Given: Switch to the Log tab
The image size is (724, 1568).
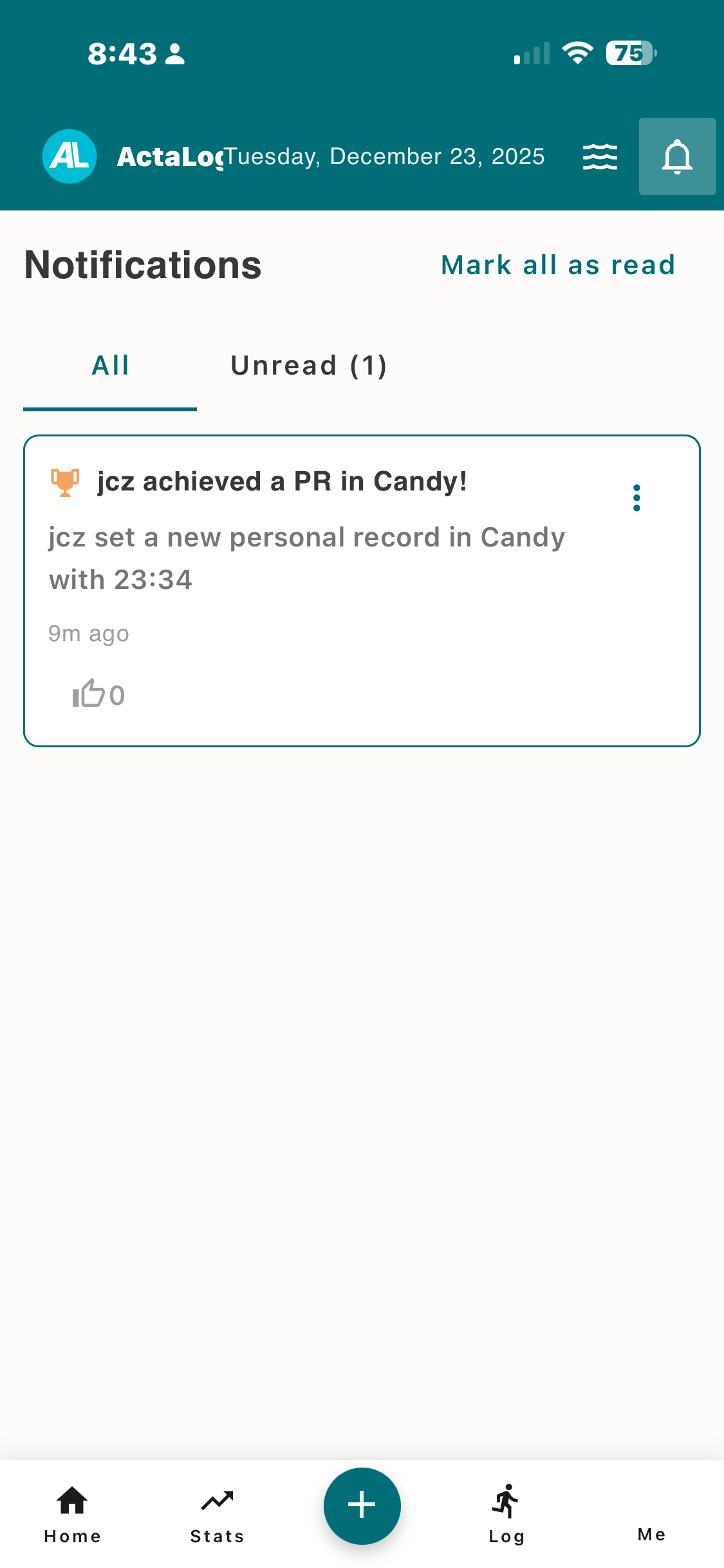Looking at the screenshot, I should point(506,1513).
